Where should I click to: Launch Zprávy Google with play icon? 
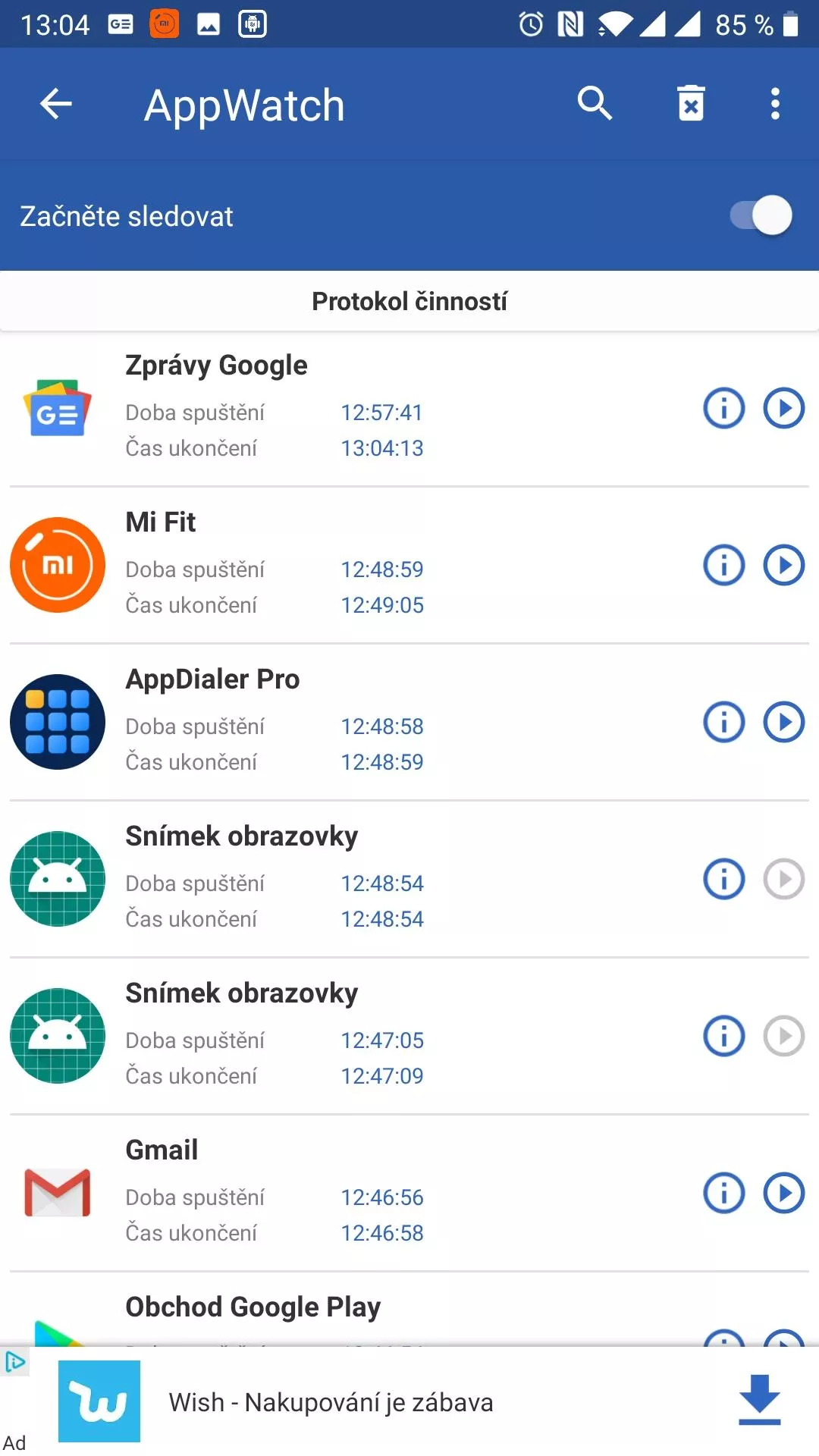coord(783,408)
